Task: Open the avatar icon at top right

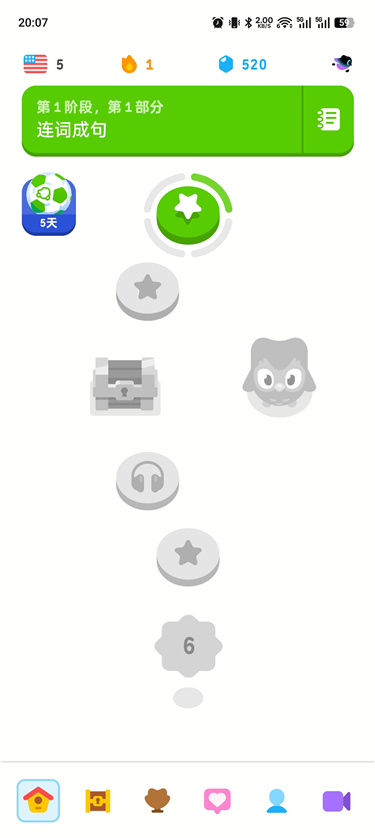Action: [x=341, y=64]
